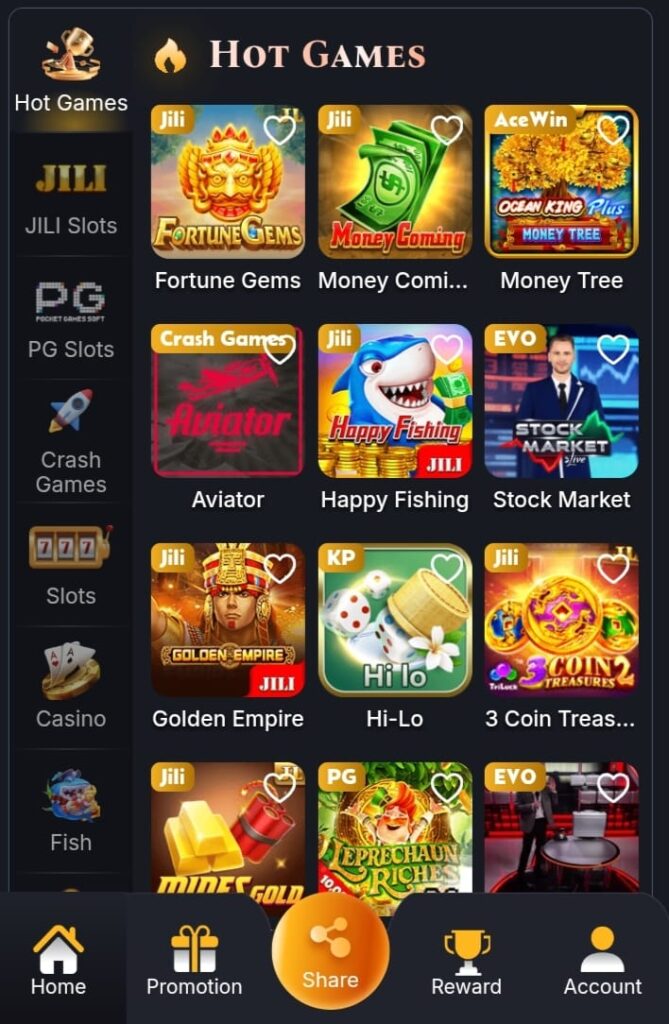This screenshot has width=669, height=1024.
Task: Select the PG Slots category
Action: click(71, 320)
